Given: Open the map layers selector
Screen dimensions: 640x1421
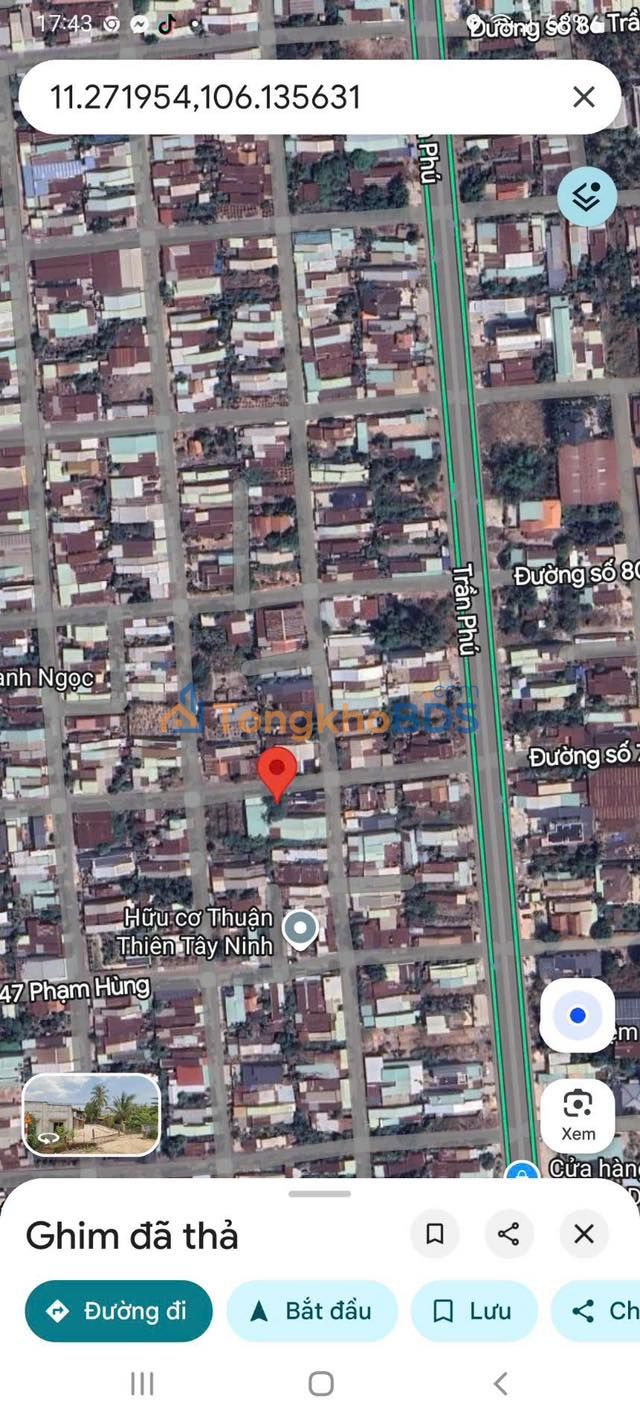Looking at the screenshot, I should pos(587,198).
